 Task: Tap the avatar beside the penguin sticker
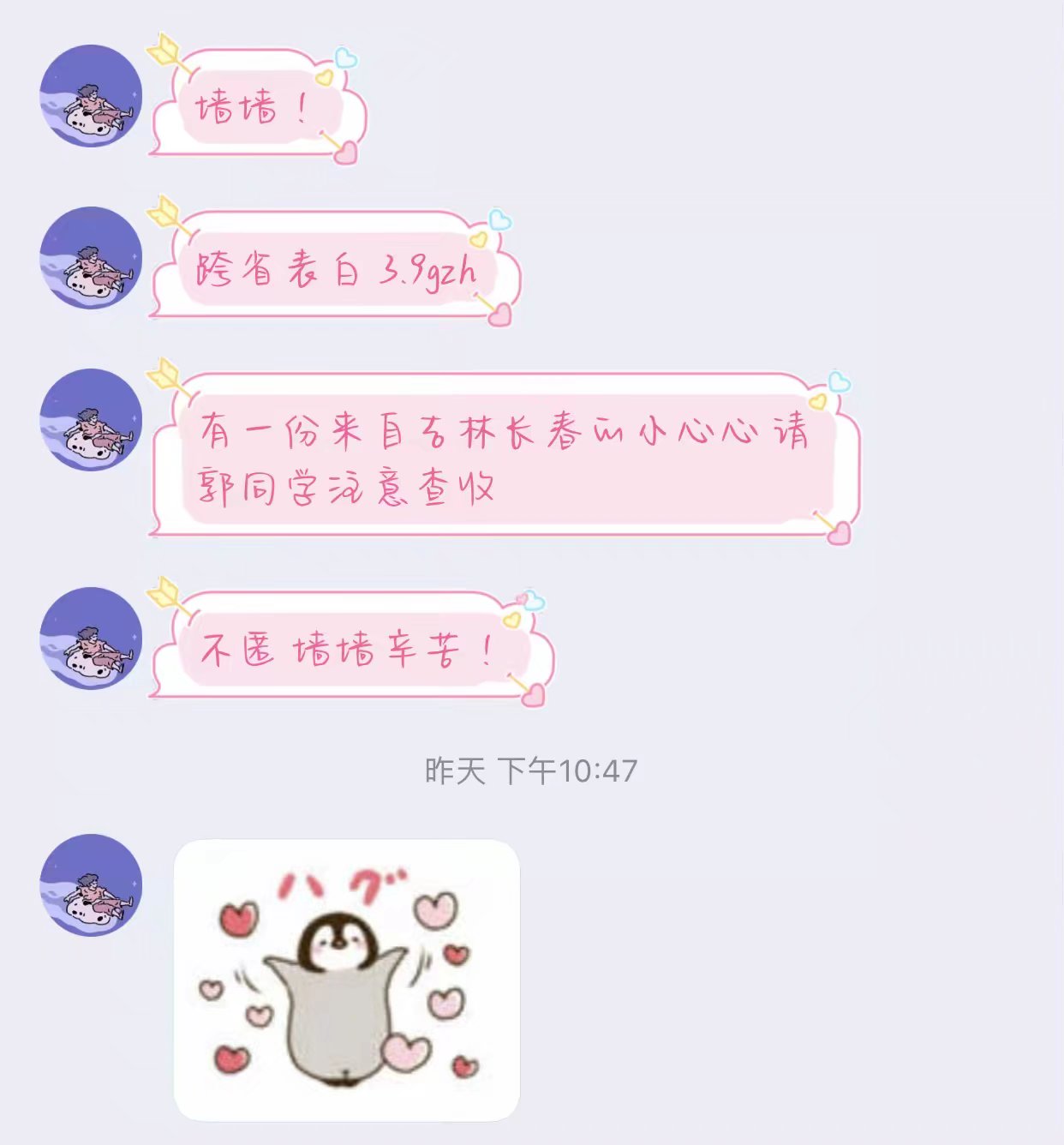pos(91,884)
